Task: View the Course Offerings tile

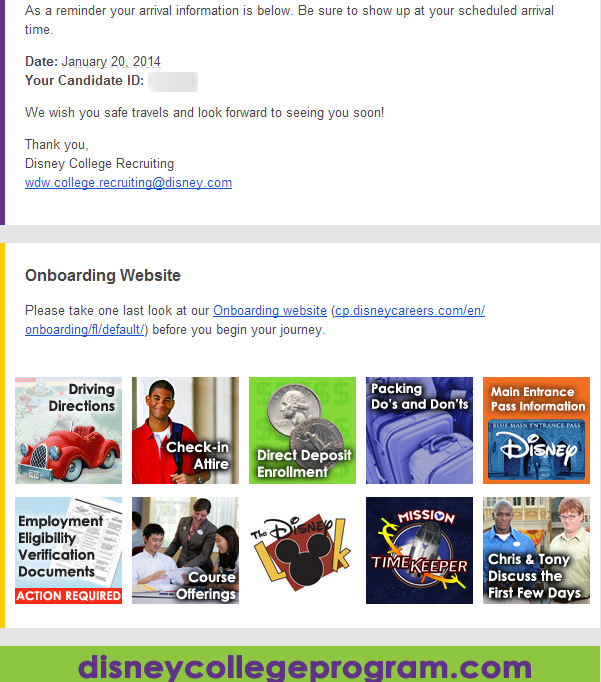Action: [185, 550]
